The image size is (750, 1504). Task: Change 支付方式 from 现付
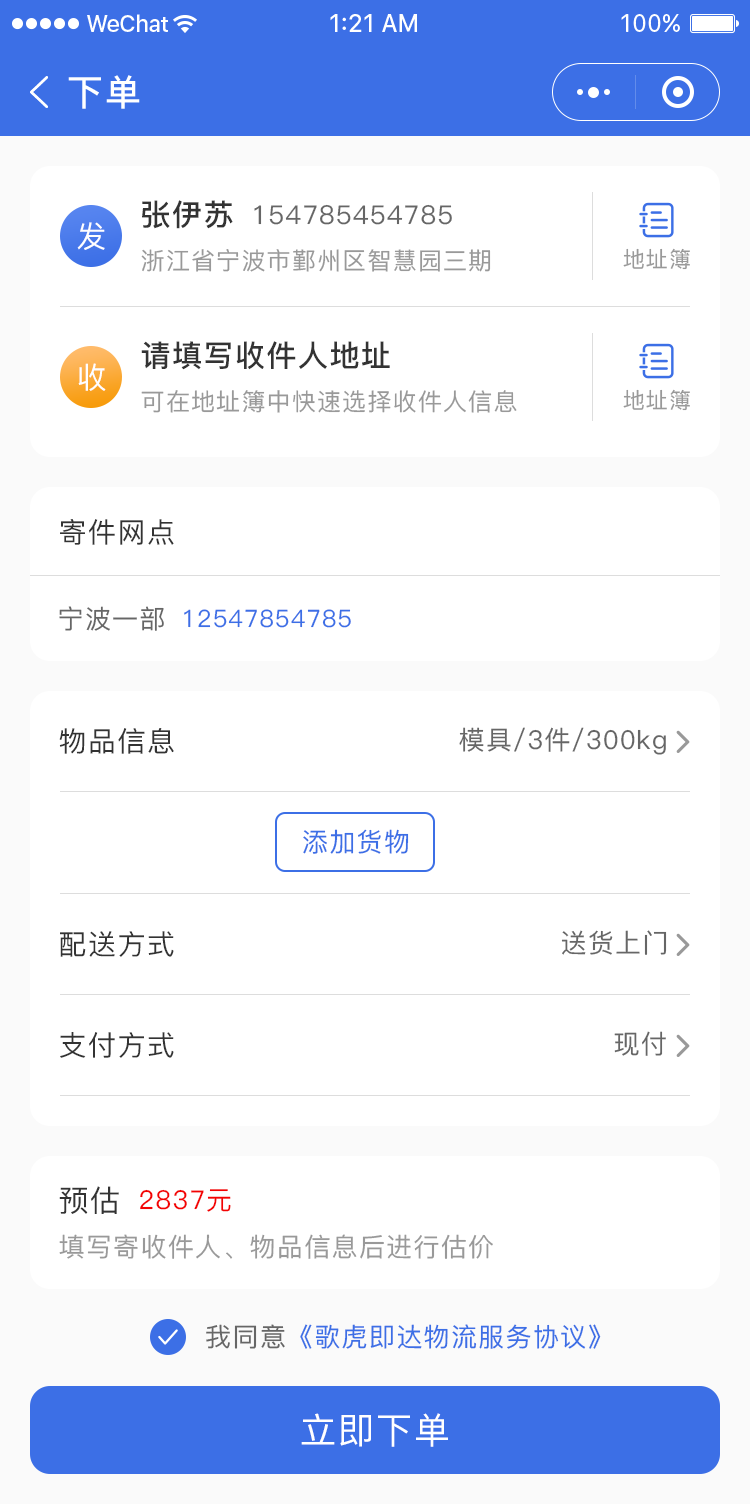point(374,1045)
